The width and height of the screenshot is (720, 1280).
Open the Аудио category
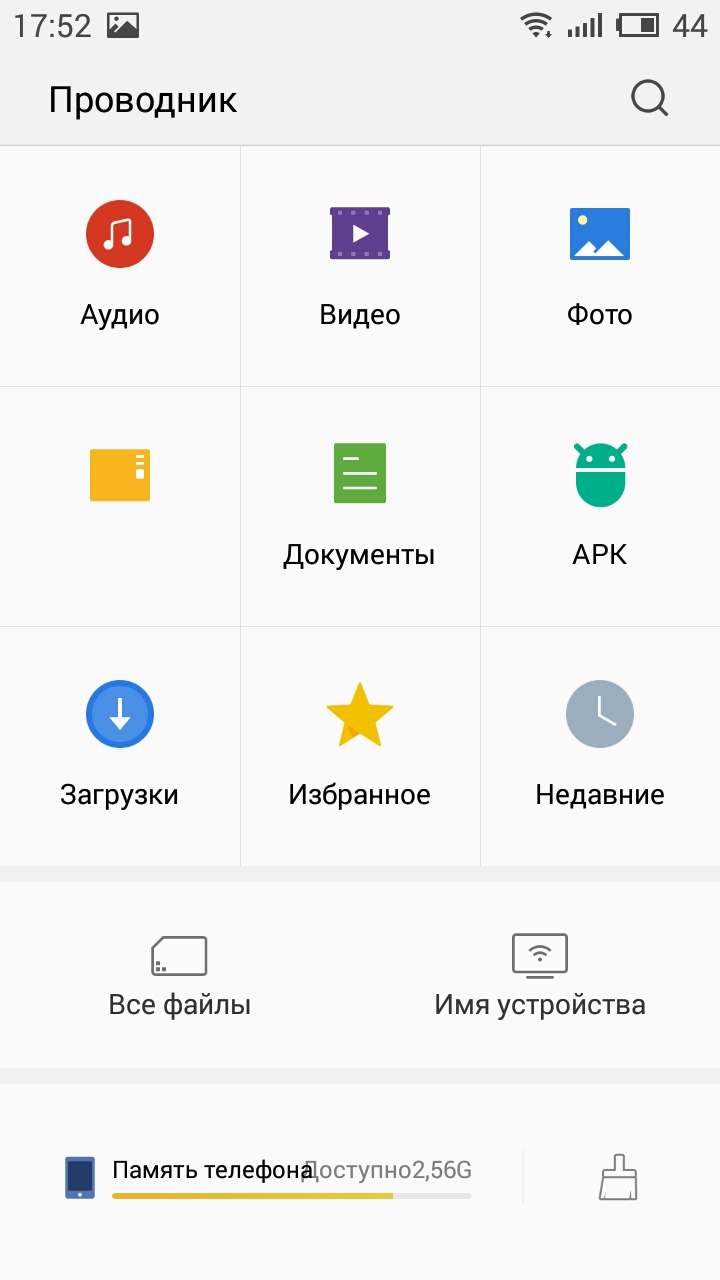pos(120,266)
